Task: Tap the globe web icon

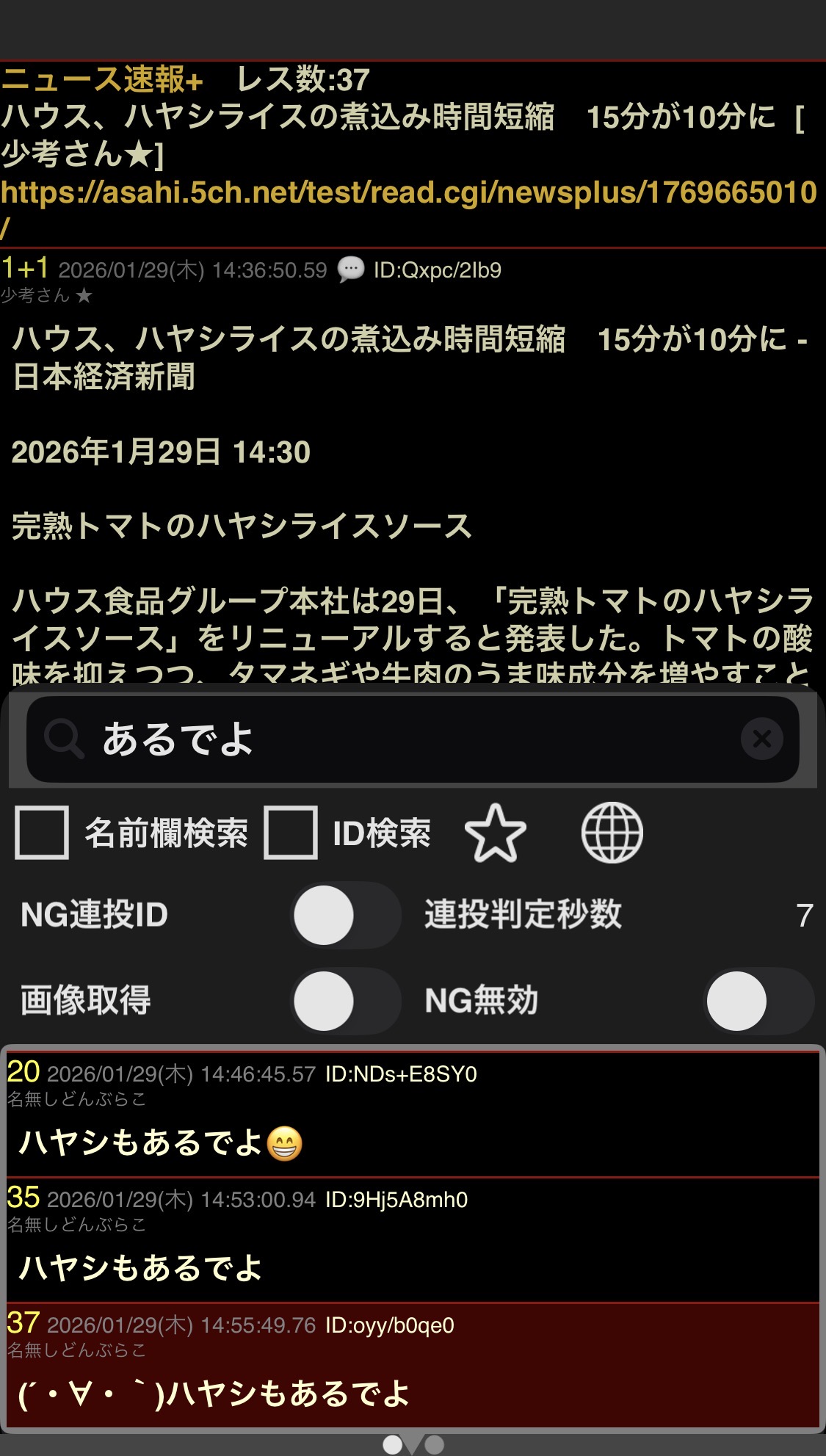Action: (612, 833)
